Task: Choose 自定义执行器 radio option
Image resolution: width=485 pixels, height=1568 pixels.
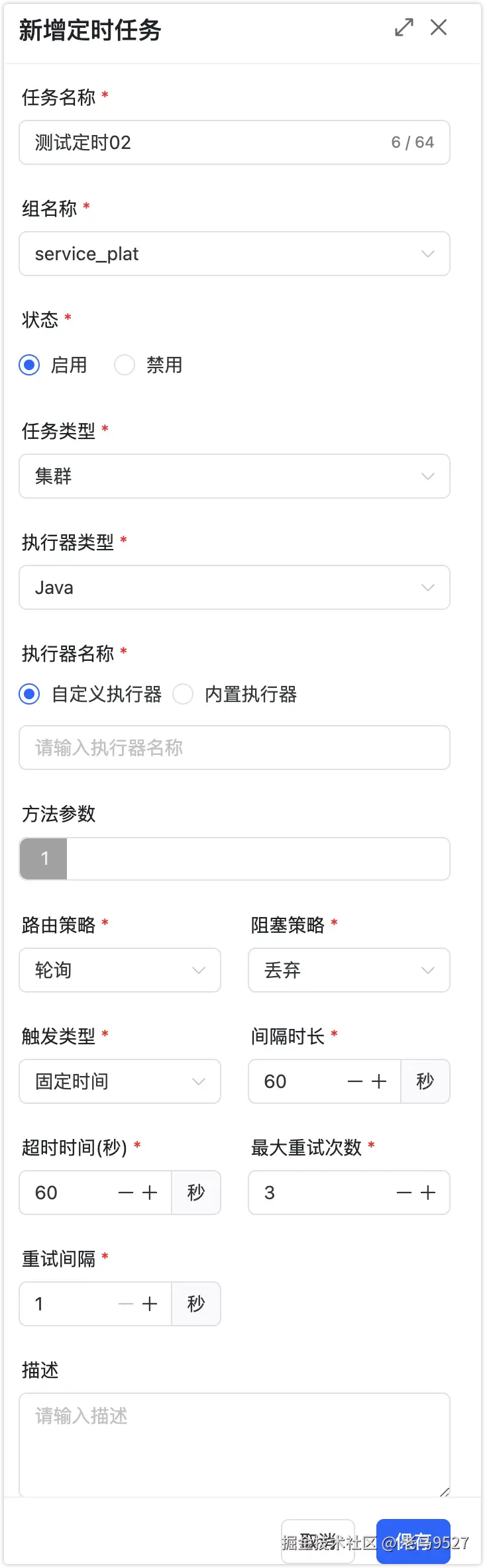Action: click(30, 695)
